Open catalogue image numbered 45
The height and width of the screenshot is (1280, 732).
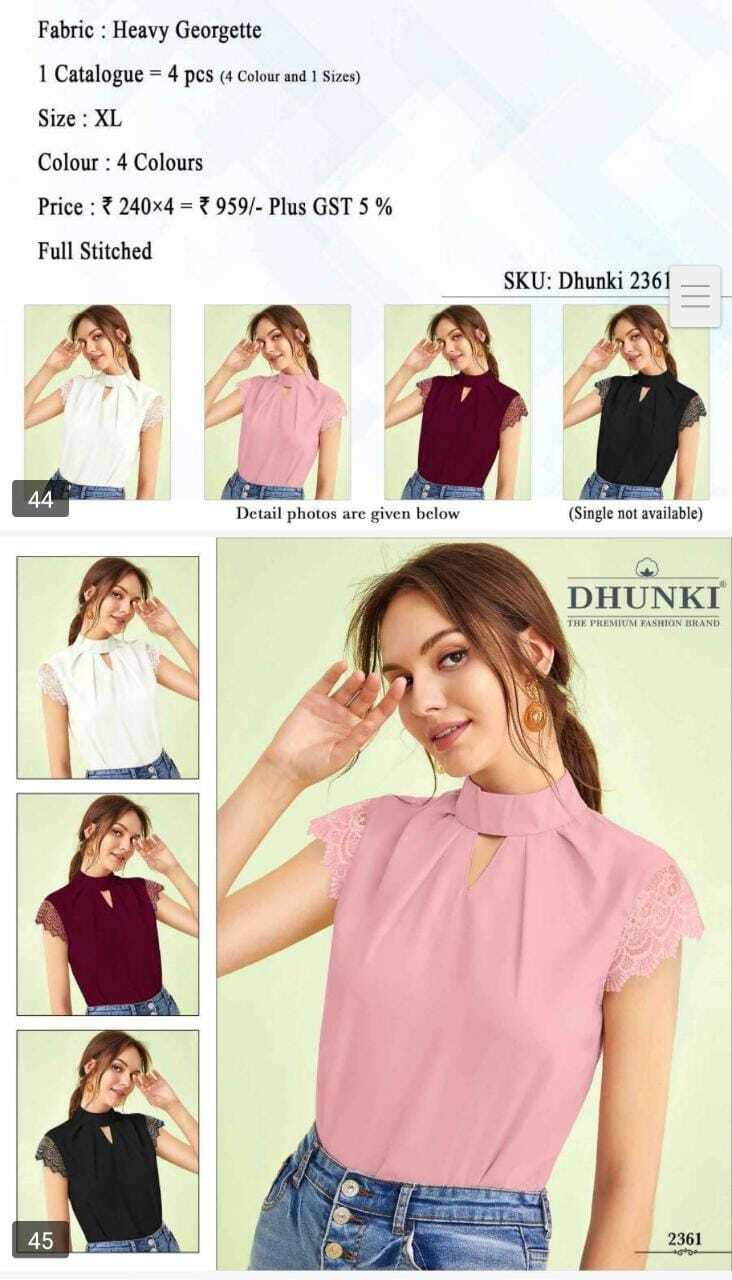[x=365, y=900]
